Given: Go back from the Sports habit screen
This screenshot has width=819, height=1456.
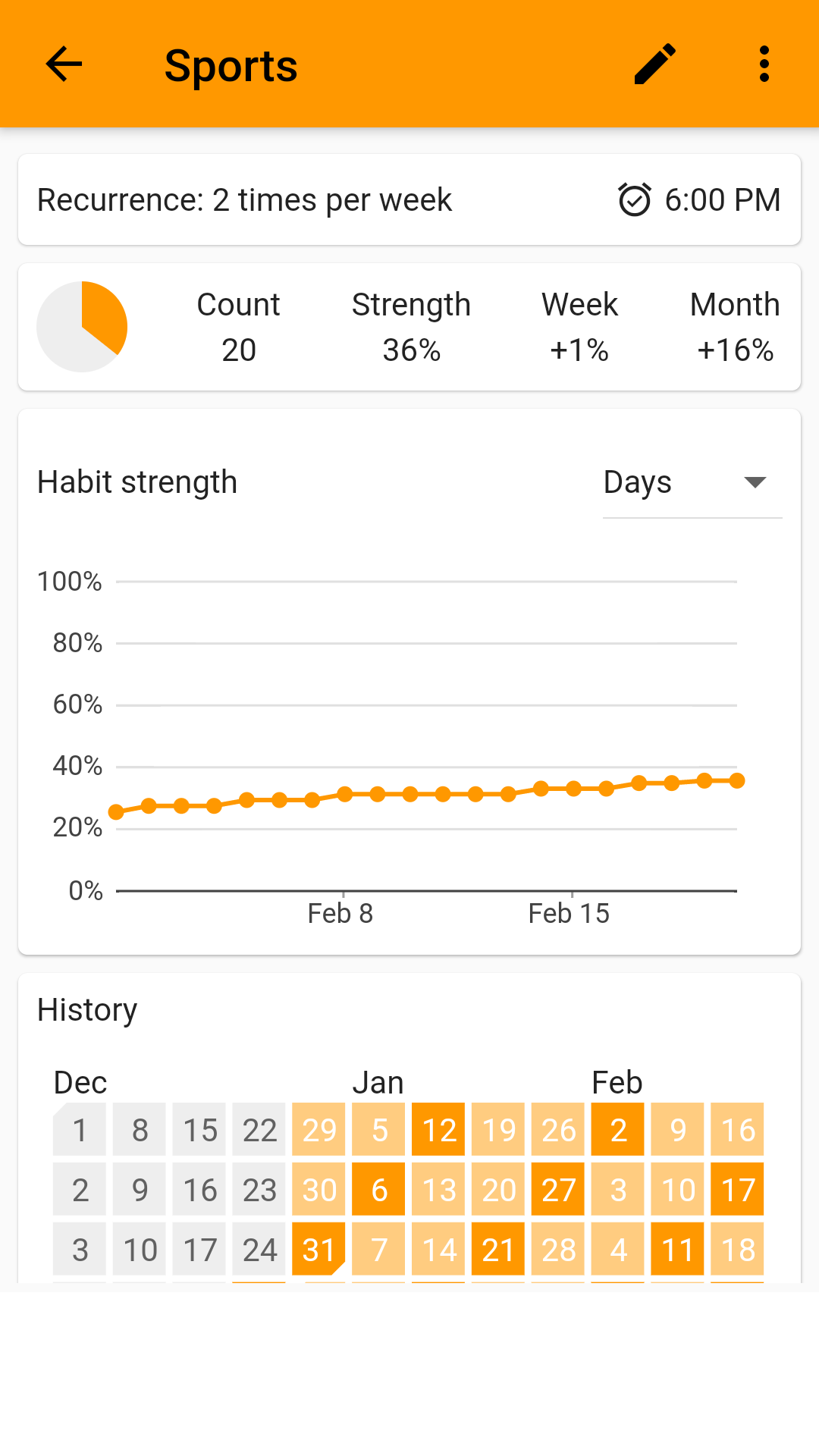Looking at the screenshot, I should [x=64, y=64].
